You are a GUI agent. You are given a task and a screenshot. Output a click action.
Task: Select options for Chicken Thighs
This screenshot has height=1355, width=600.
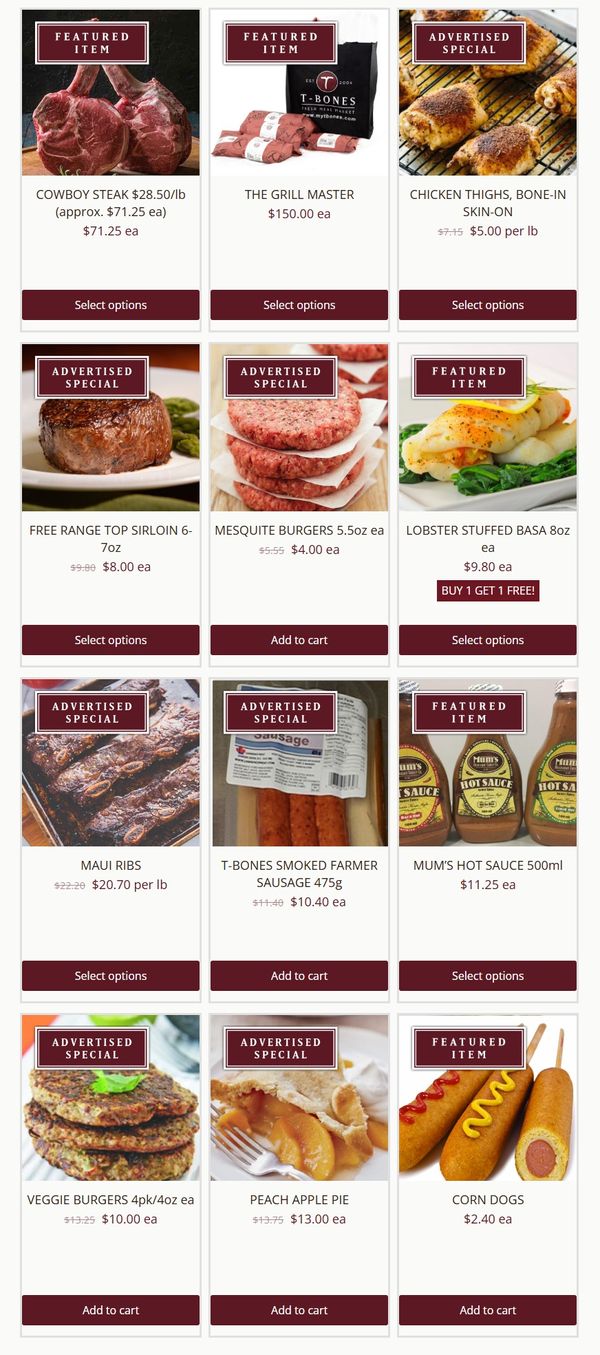tap(487, 305)
